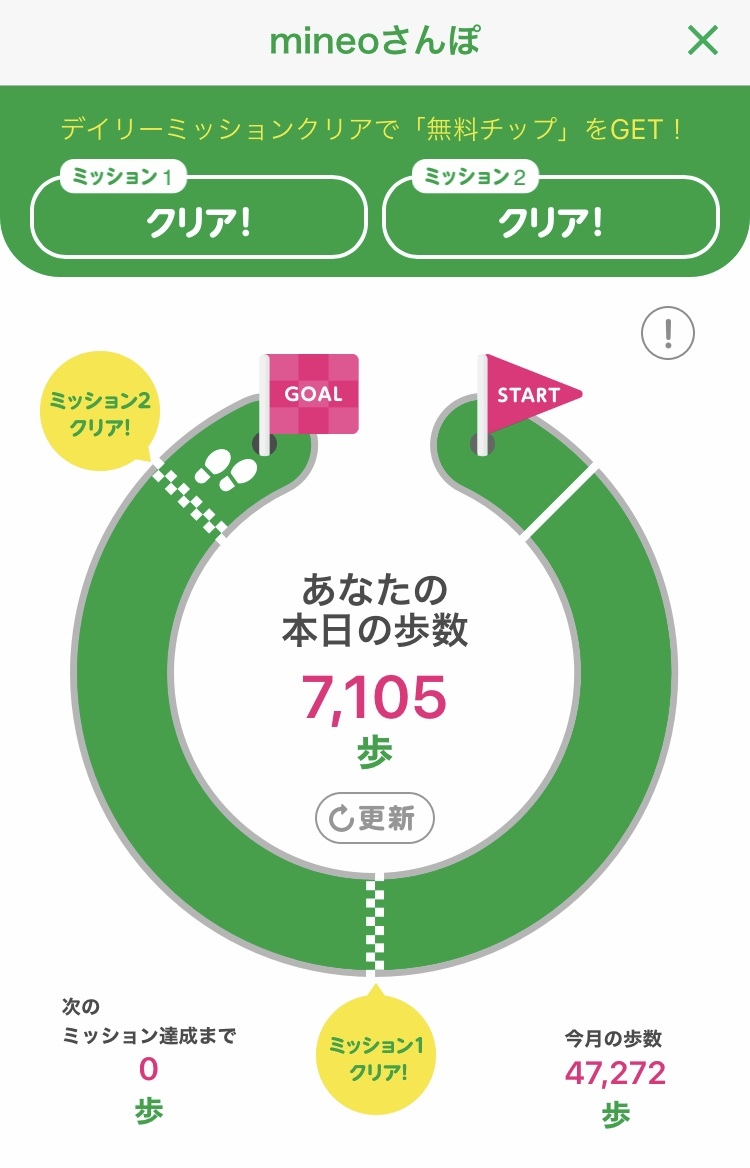This screenshot has height=1168, width=750.
Task: Tap the ミッション1 クリア! button
Action: click(199, 217)
